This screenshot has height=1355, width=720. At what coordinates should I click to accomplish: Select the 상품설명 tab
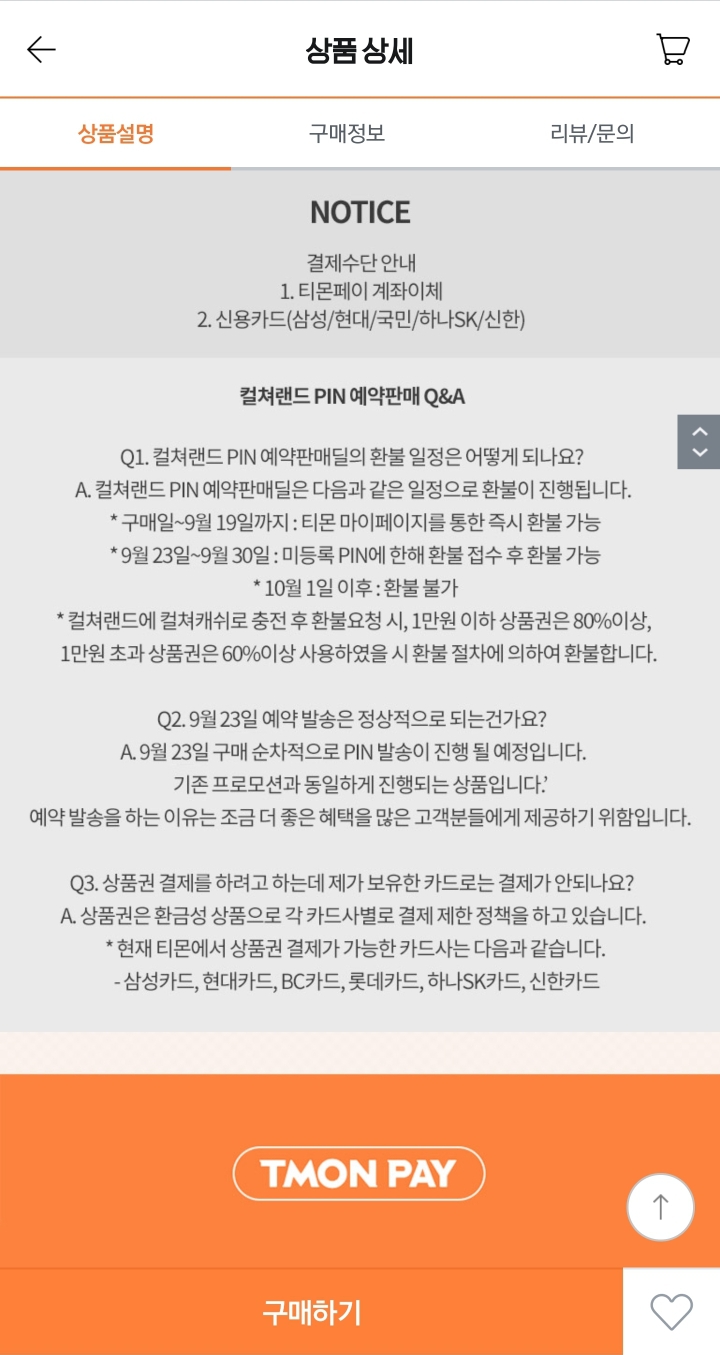pyautogui.click(x=116, y=133)
